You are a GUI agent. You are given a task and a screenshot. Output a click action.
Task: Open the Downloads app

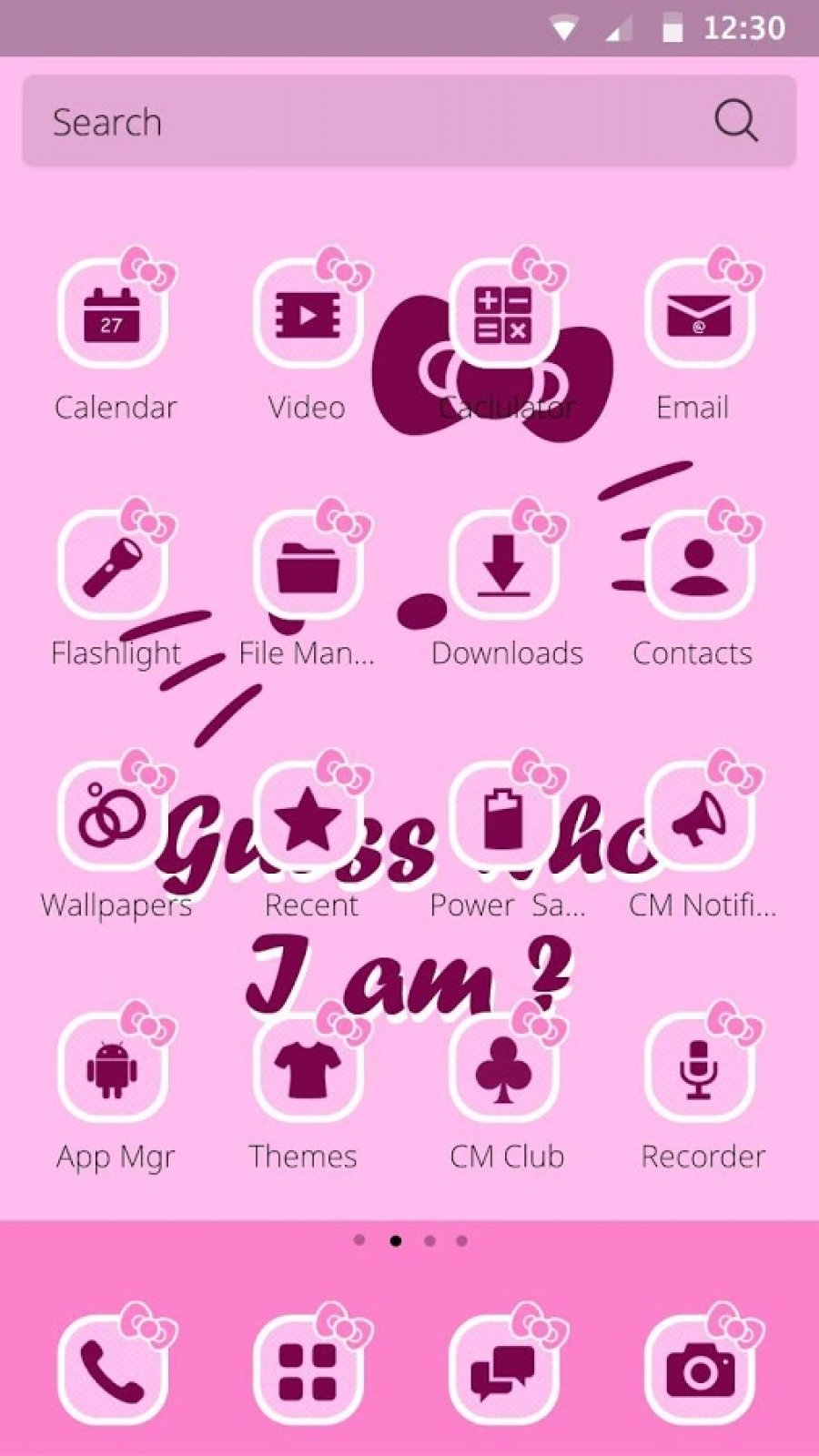[503, 564]
